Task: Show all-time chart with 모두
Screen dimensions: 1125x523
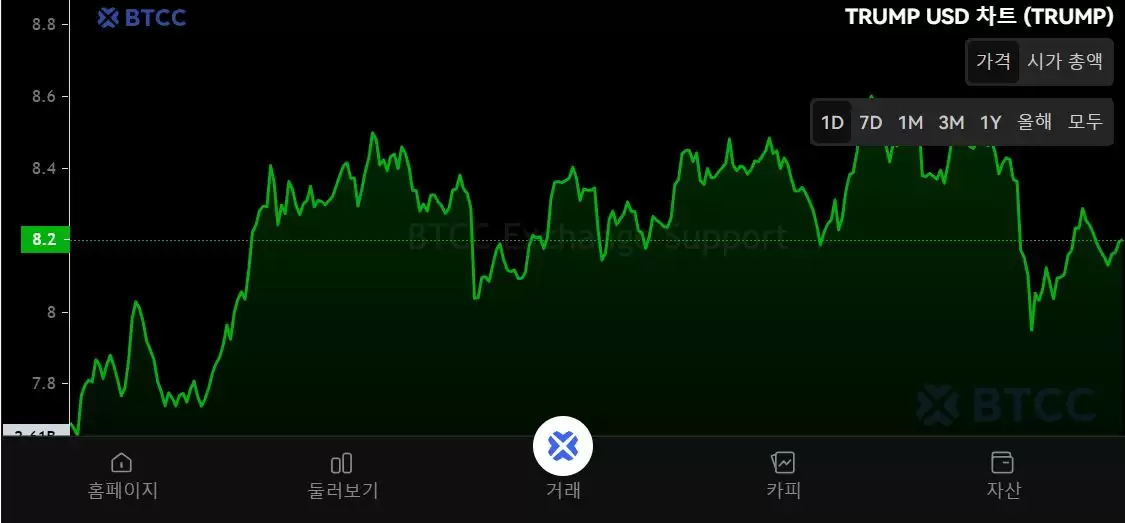Action: tap(1085, 123)
